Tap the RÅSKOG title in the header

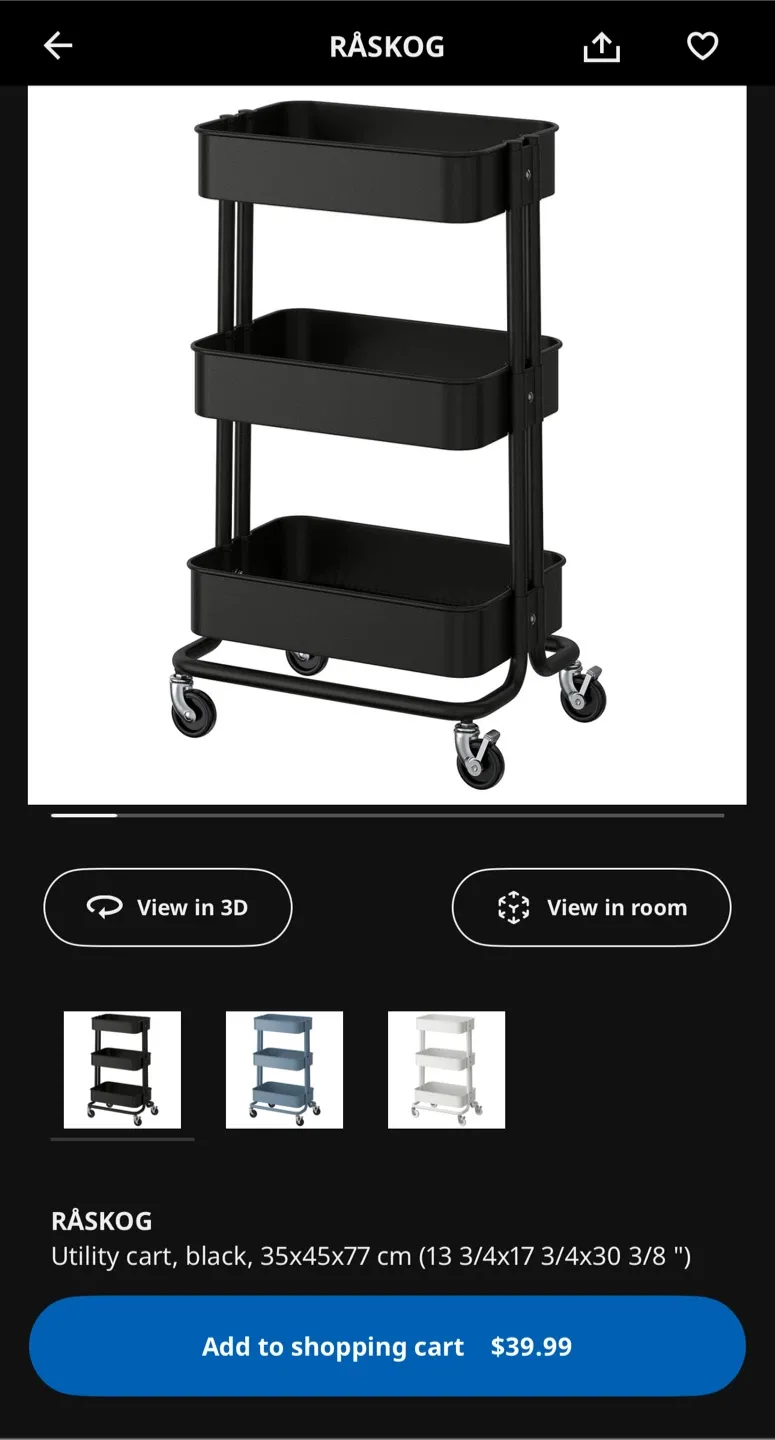point(387,45)
